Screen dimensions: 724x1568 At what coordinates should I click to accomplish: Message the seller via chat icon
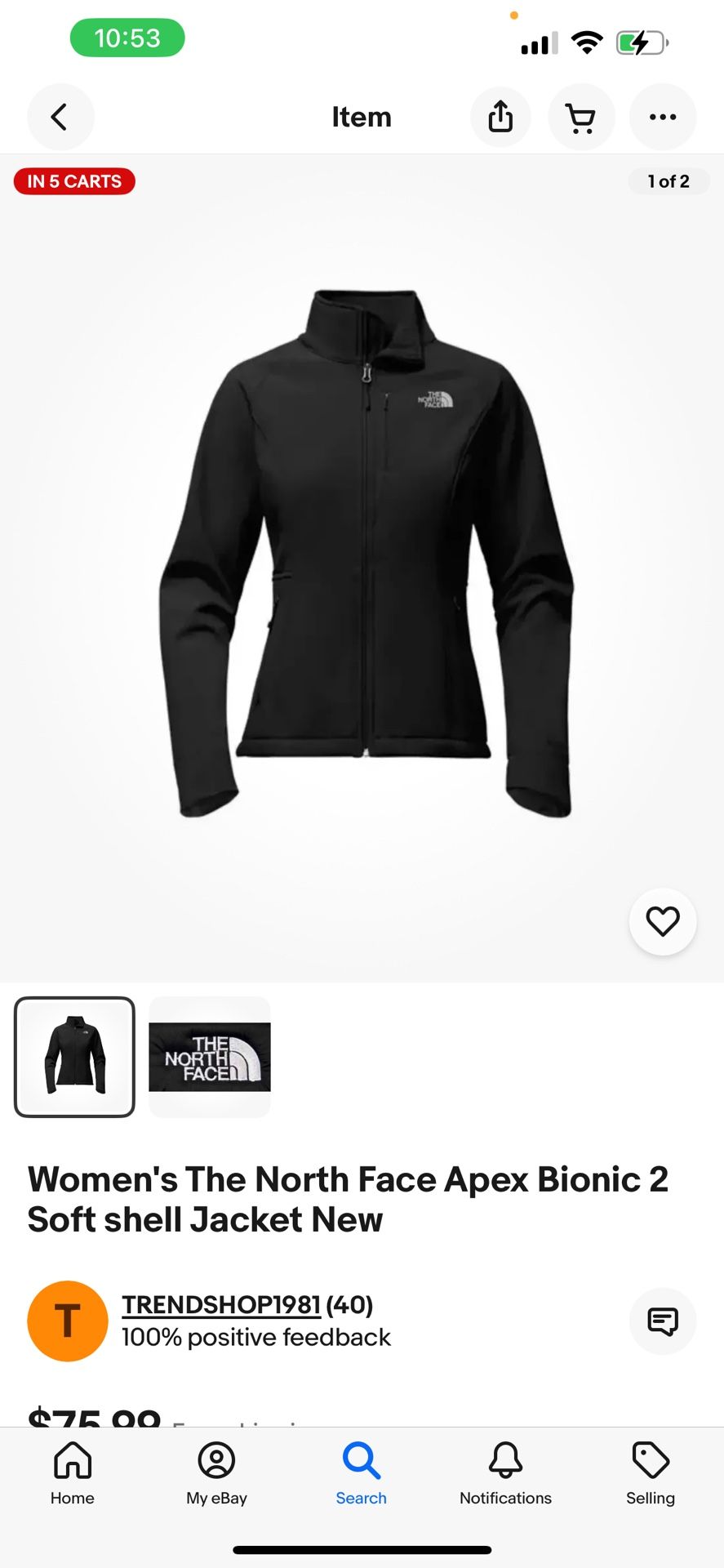point(662,1321)
